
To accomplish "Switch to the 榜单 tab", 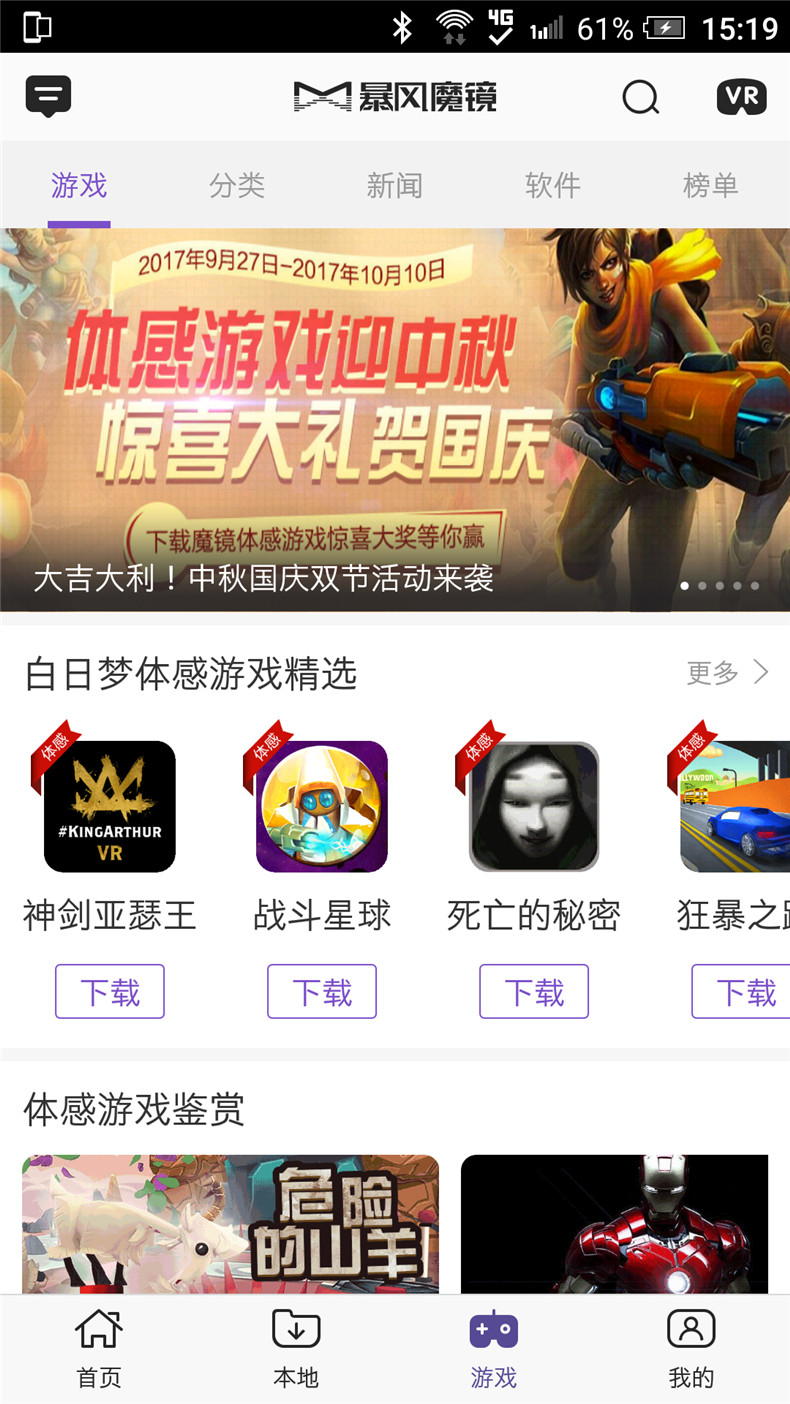I will point(710,185).
